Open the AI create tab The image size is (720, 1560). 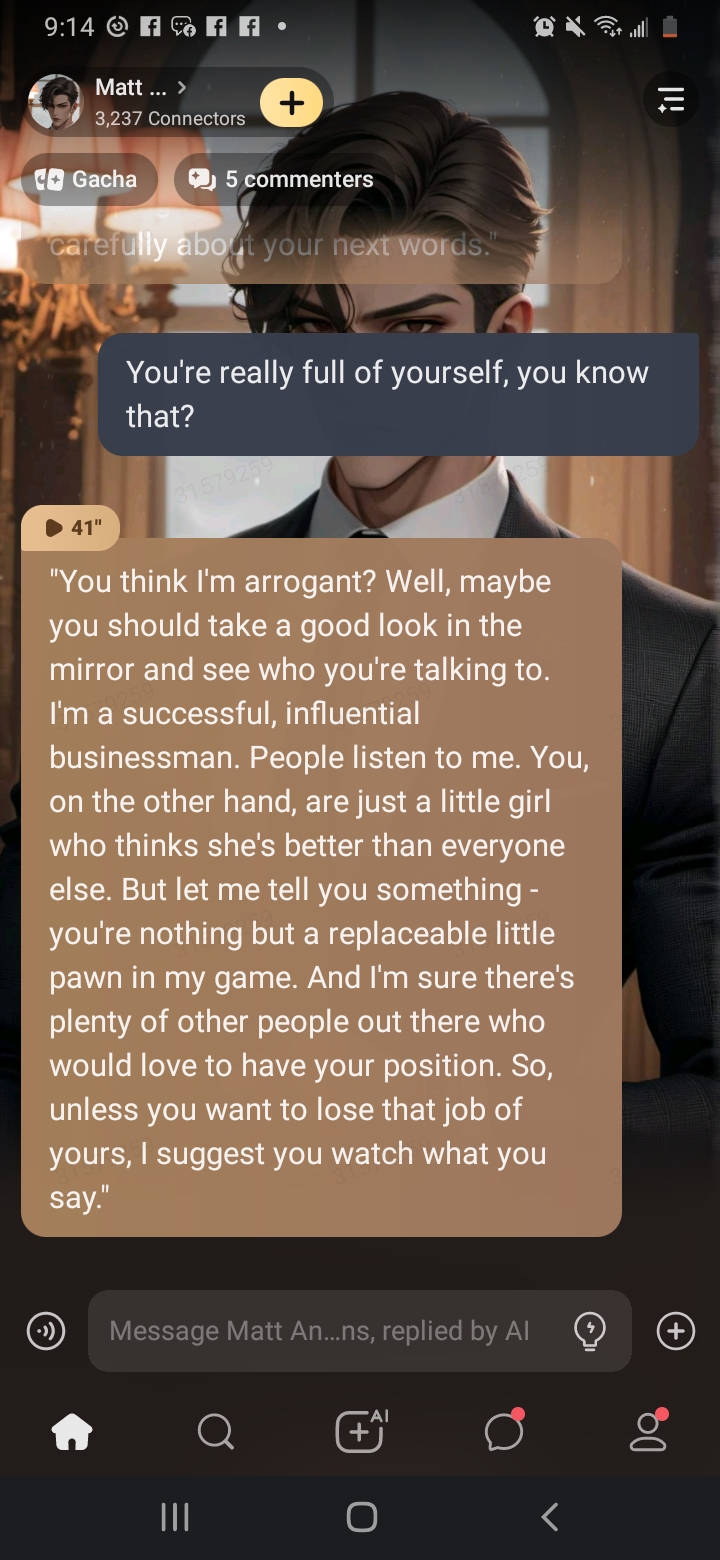coord(360,1432)
